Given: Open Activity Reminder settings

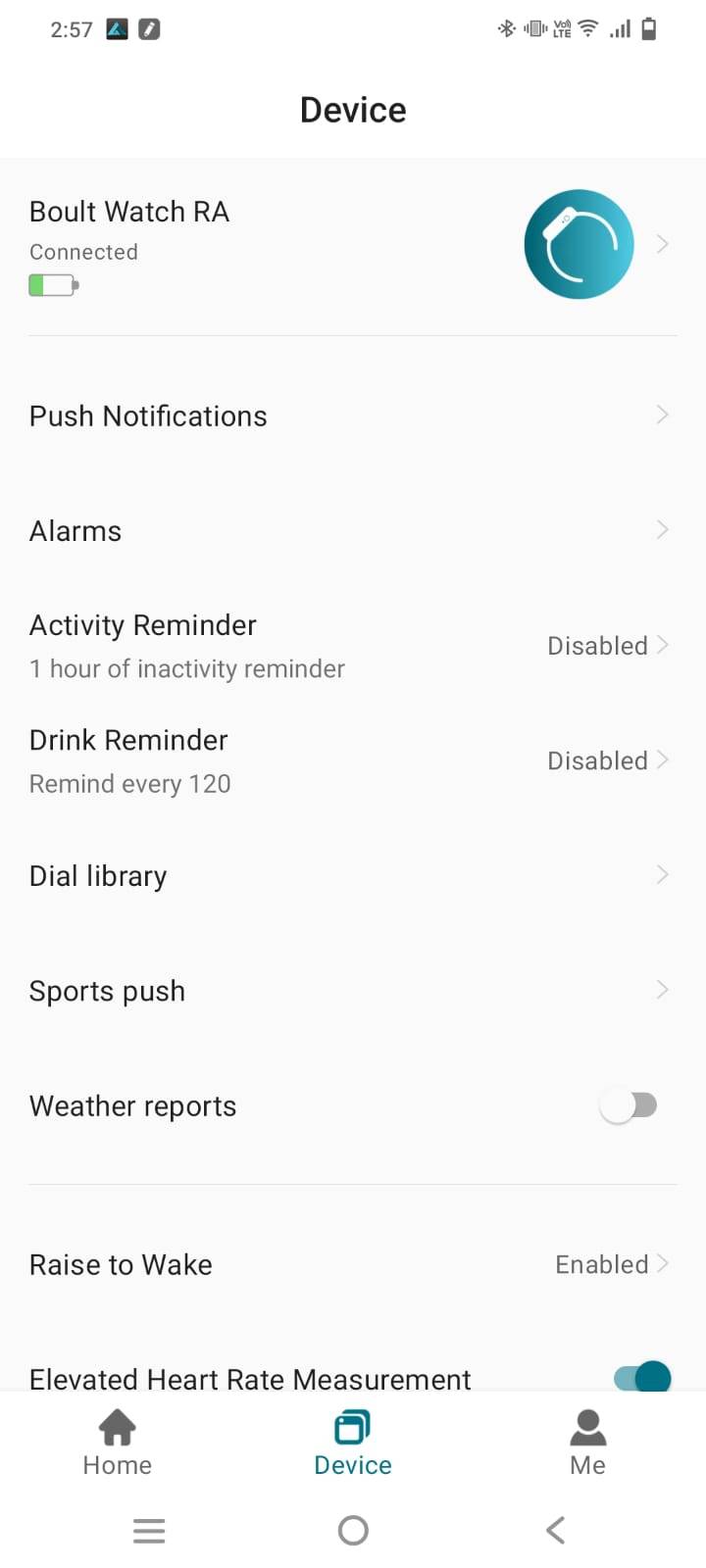Looking at the screenshot, I should pyautogui.click(x=353, y=646).
